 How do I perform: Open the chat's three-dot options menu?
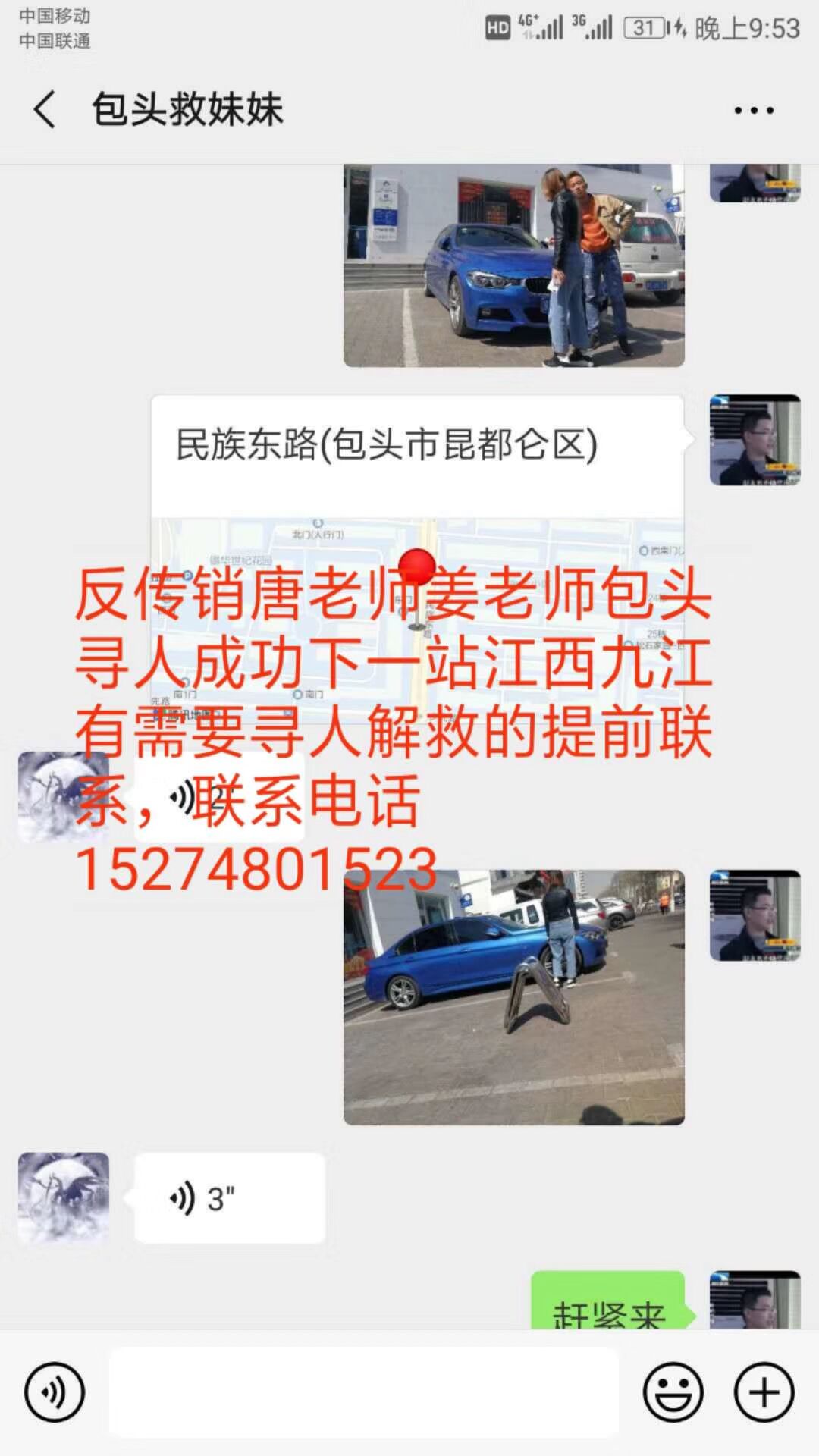pos(753,111)
